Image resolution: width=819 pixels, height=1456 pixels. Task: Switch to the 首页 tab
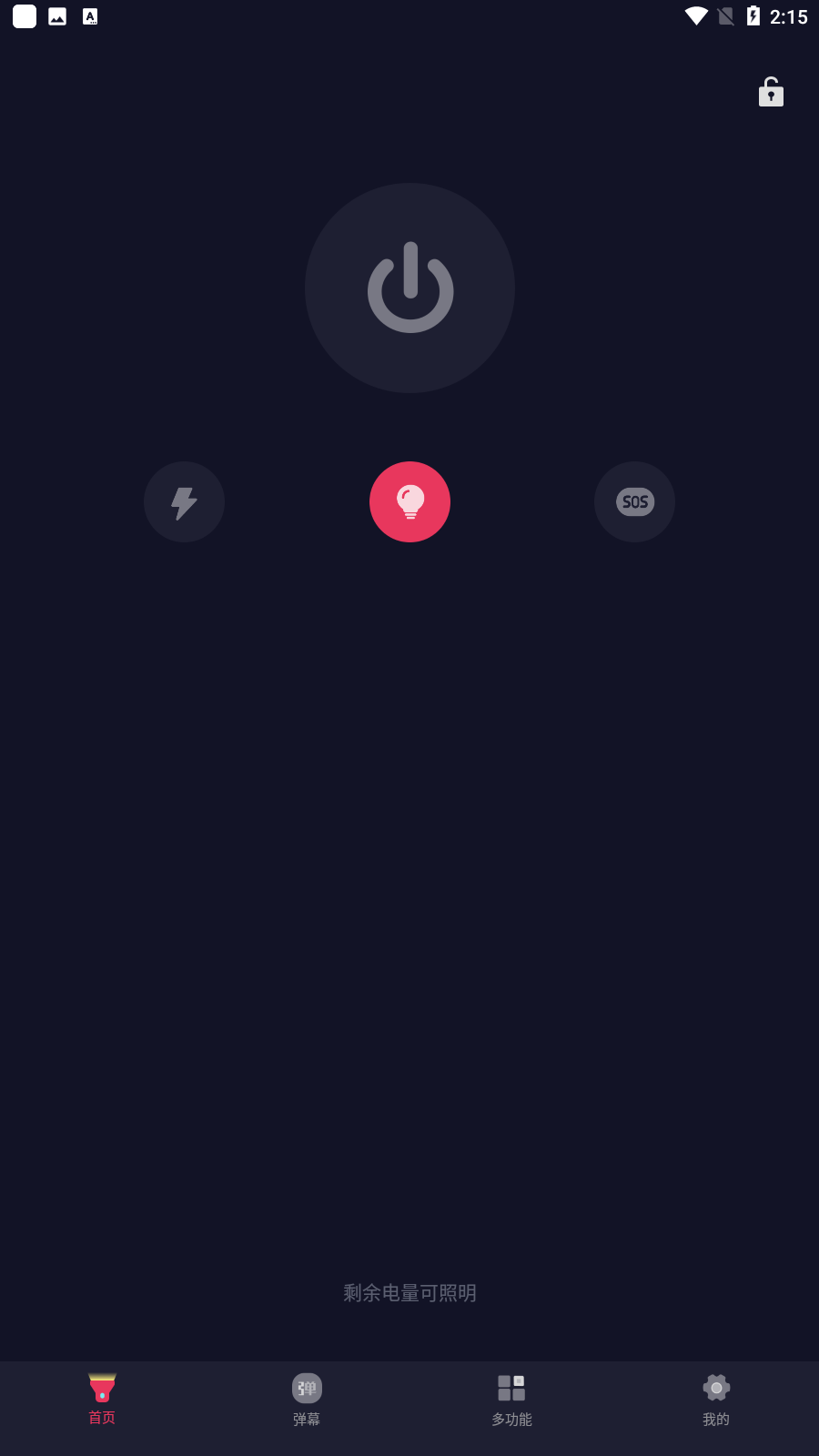(x=102, y=1400)
